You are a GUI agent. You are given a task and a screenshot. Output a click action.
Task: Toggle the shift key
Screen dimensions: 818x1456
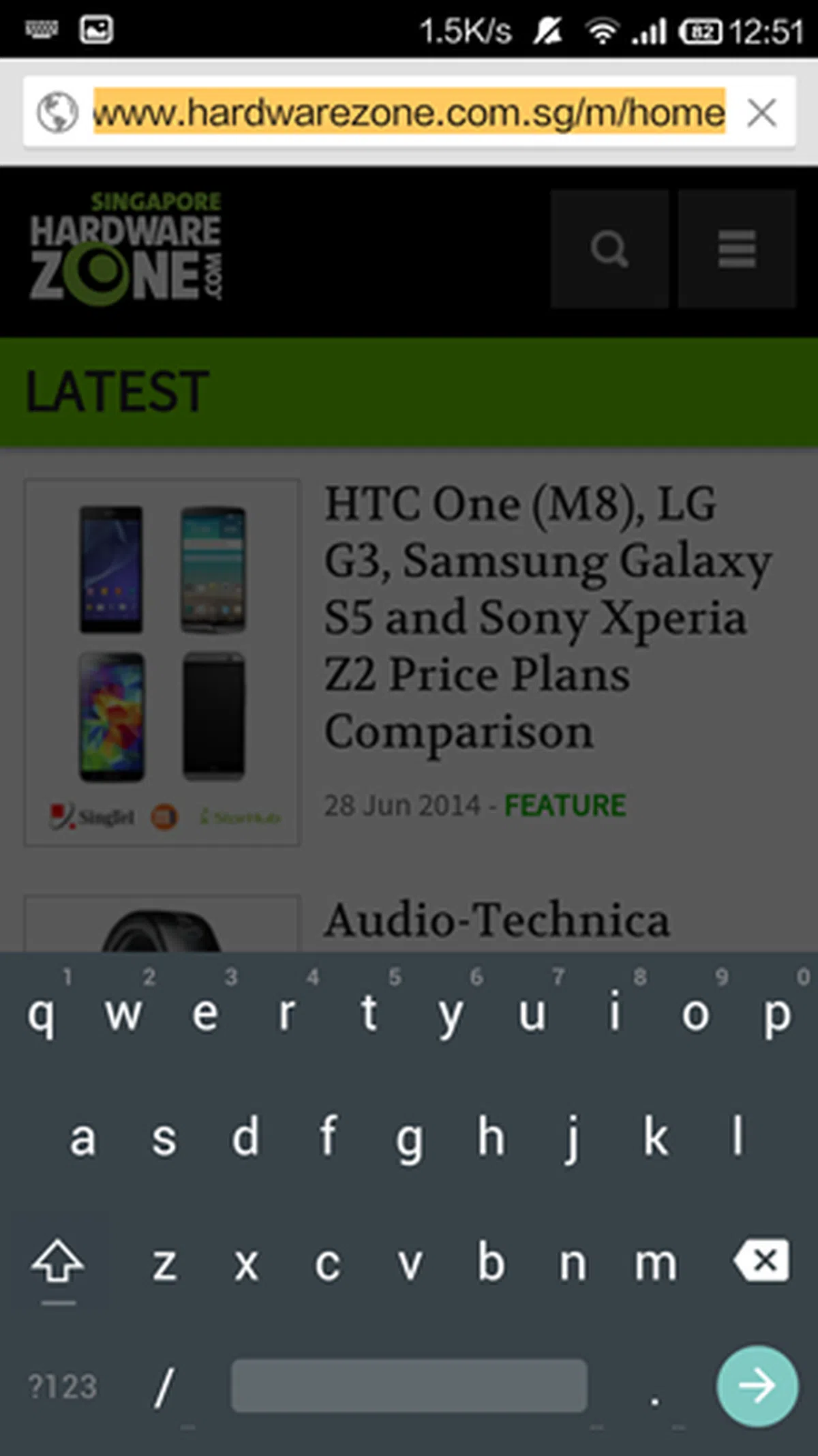(57, 1262)
